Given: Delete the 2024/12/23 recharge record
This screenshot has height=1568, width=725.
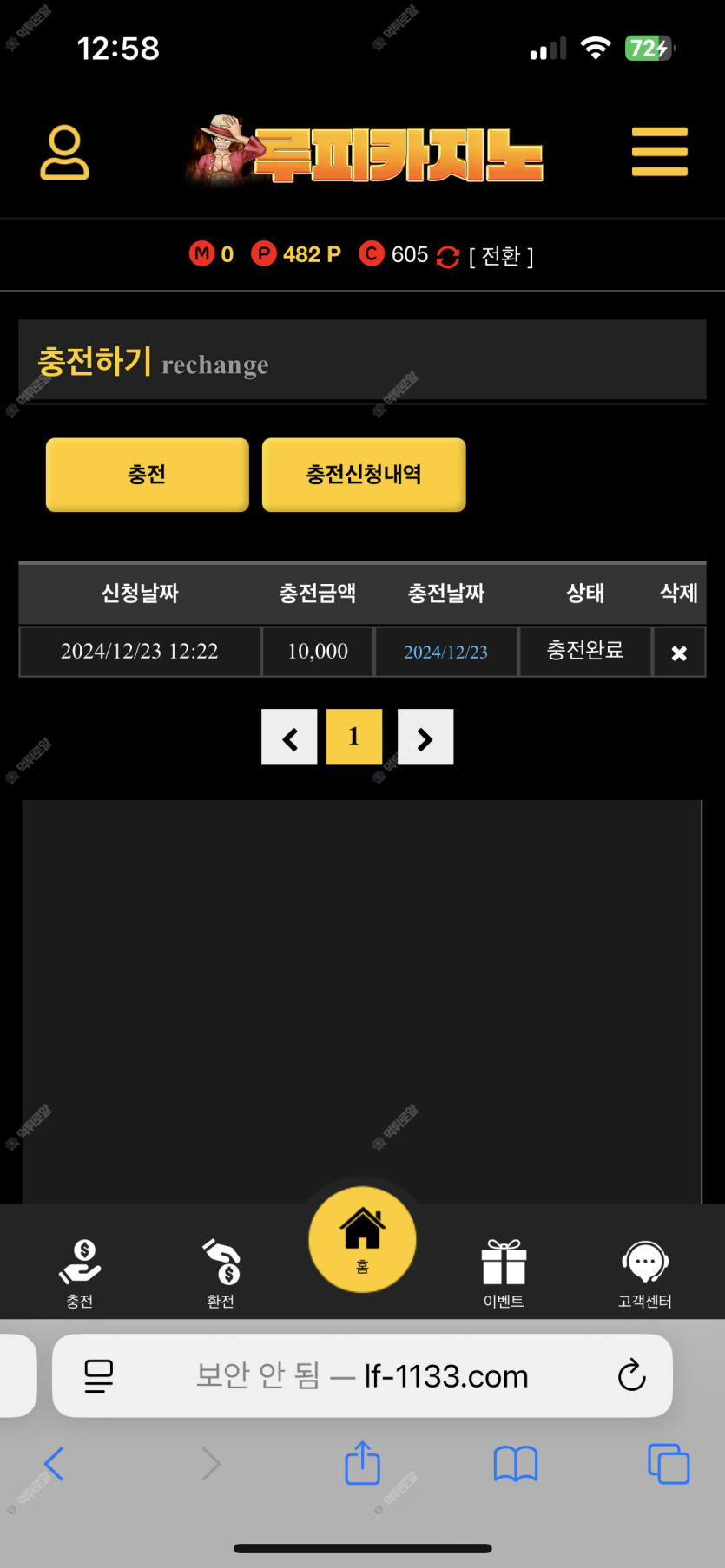Looking at the screenshot, I should [679, 653].
